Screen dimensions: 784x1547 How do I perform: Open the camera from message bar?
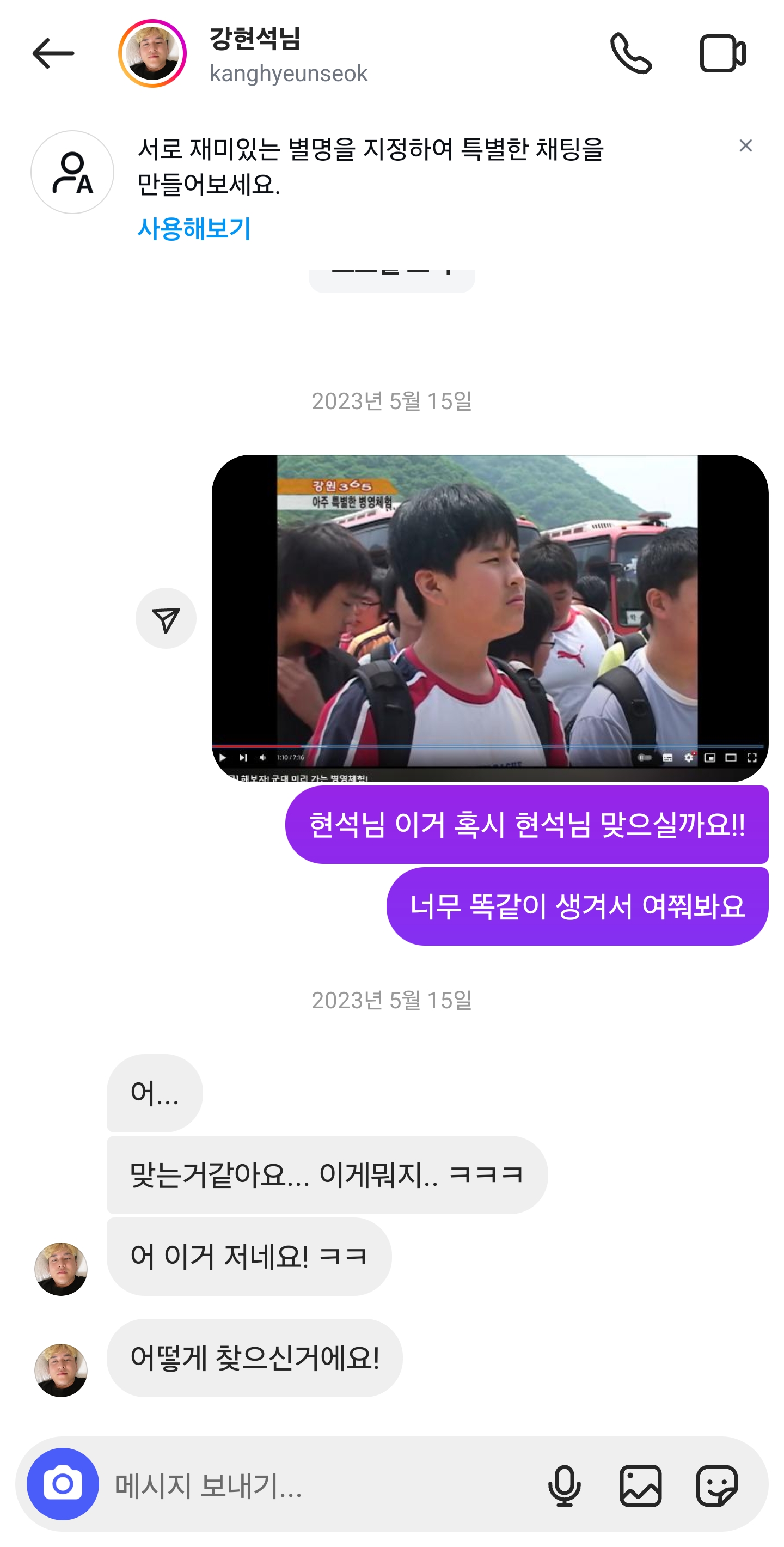coord(63,1484)
